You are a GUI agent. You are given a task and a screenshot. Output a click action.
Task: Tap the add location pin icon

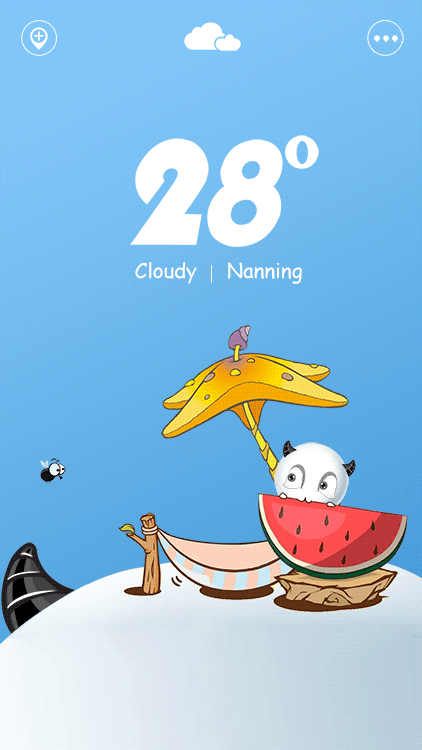39,38
